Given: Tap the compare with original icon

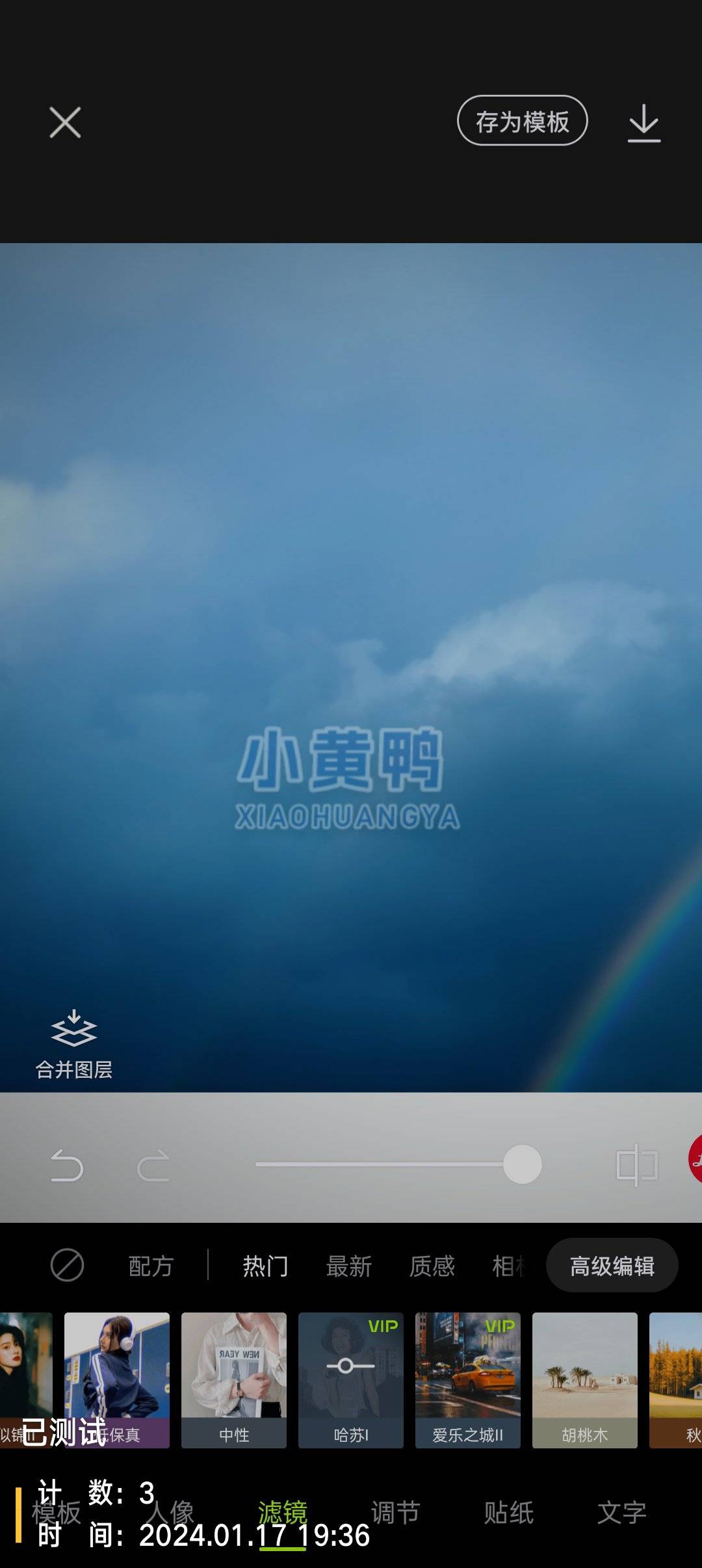Looking at the screenshot, I should click(636, 1165).
